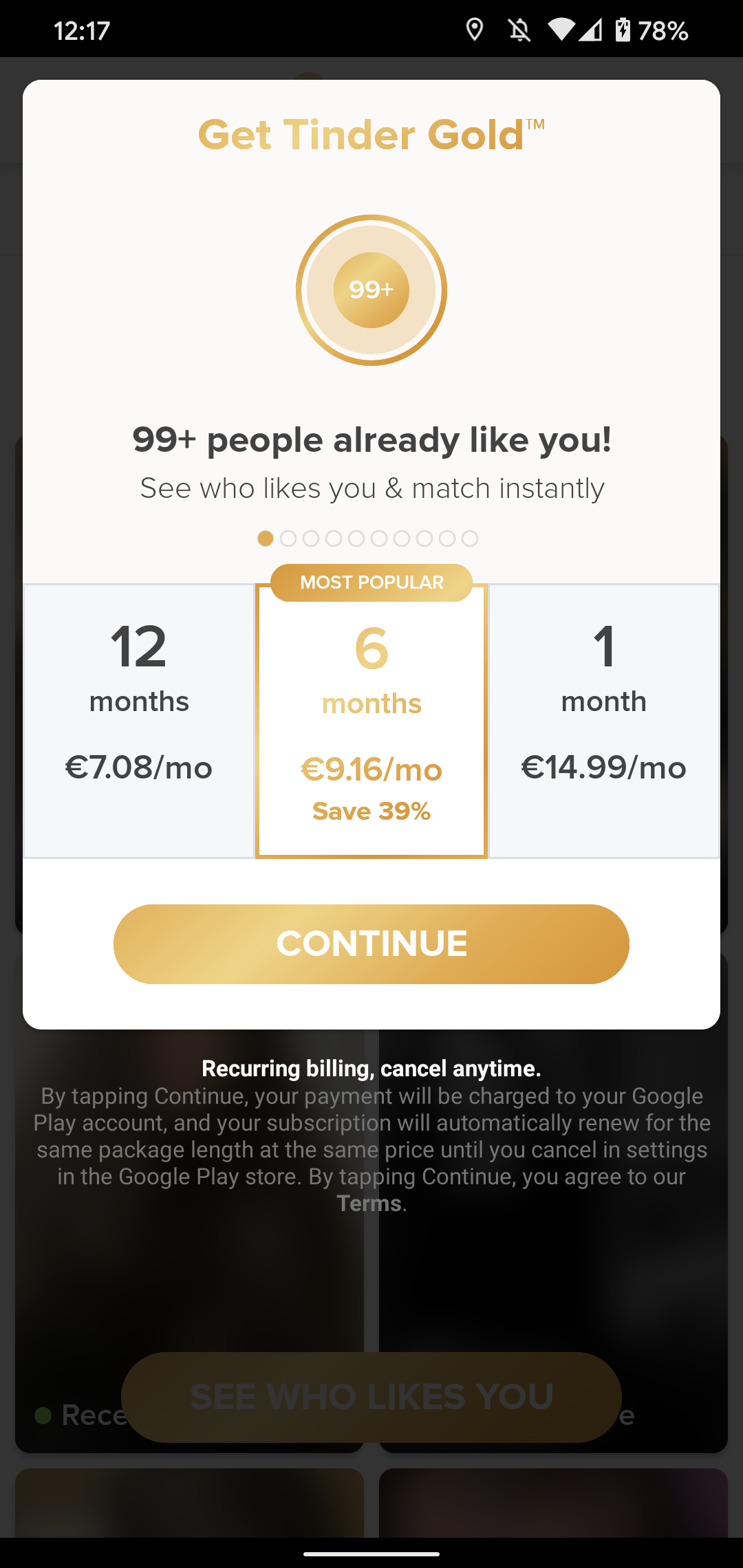Screen dimensions: 743x1568
Task: Click the Save 39% label
Action: coord(371,811)
